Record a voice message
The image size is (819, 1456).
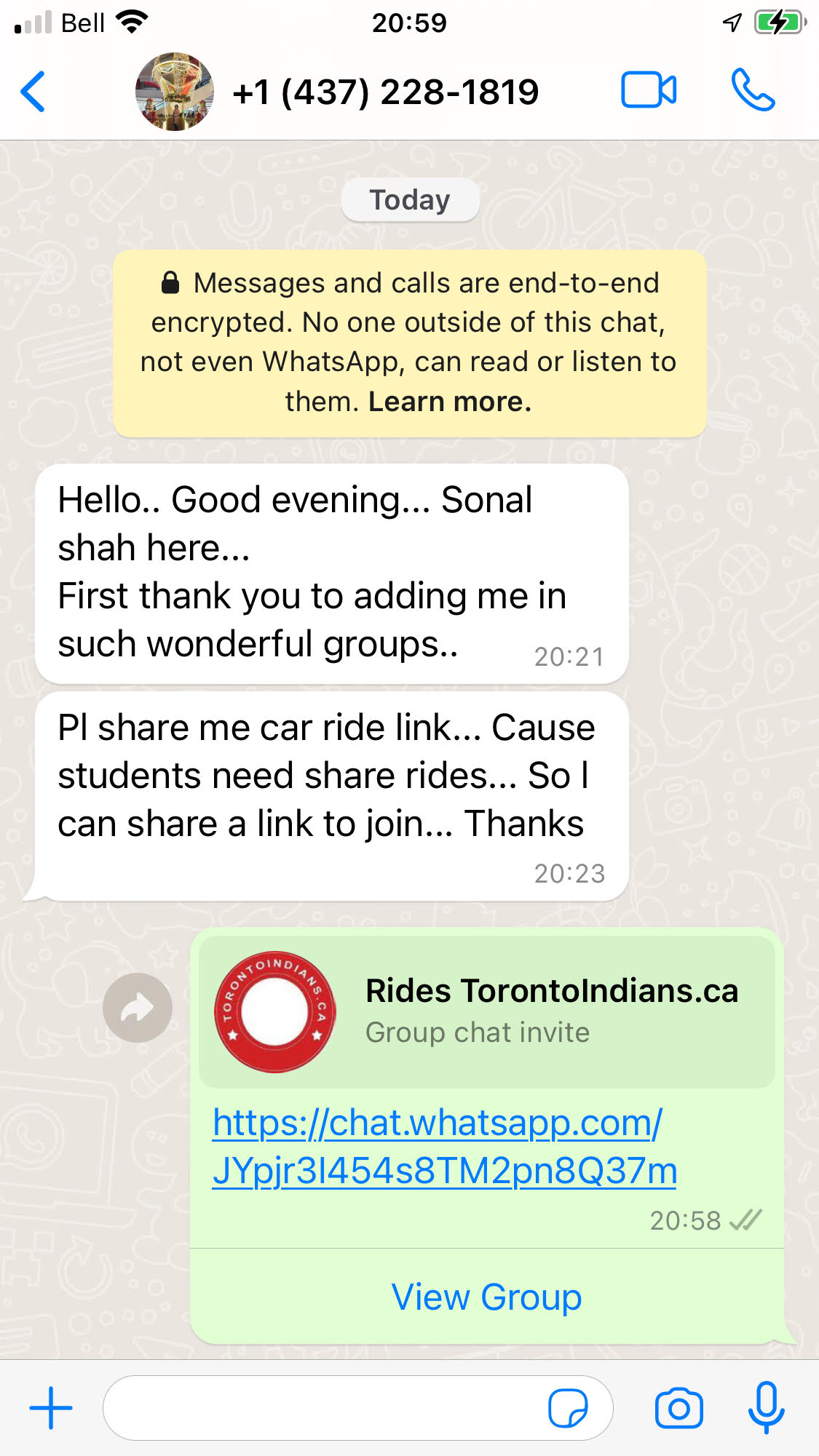[766, 1408]
